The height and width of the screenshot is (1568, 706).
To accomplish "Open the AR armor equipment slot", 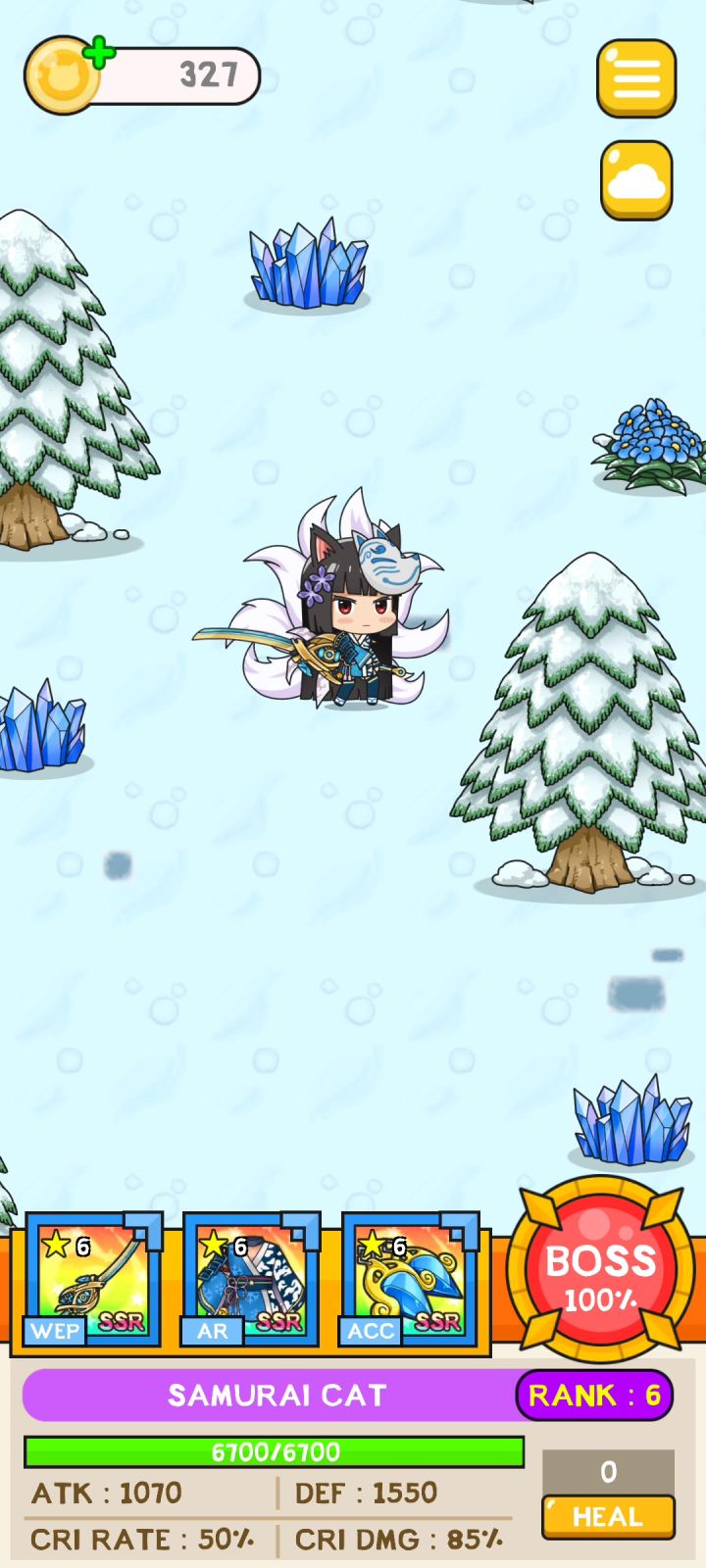I will click(251, 1280).
